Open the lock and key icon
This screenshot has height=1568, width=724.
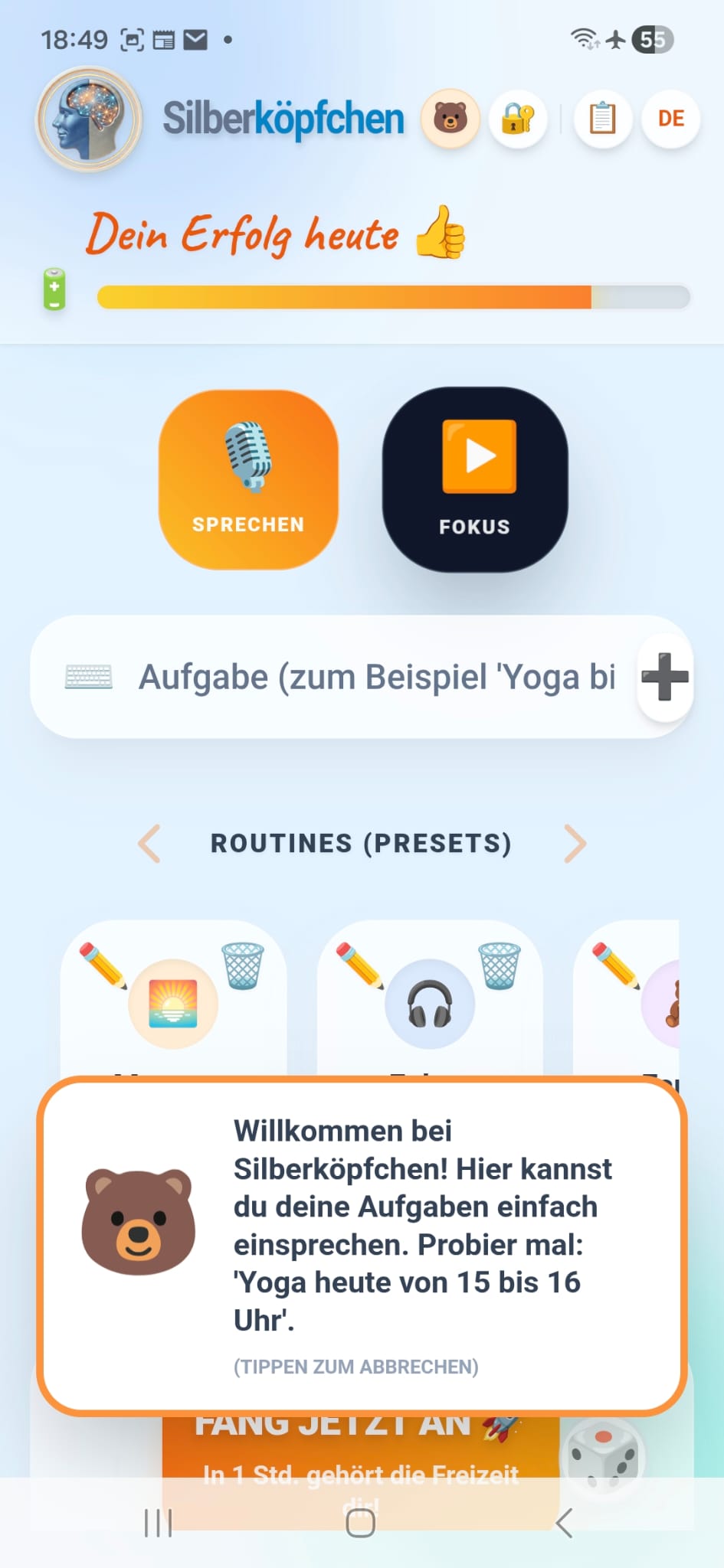coord(519,119)
